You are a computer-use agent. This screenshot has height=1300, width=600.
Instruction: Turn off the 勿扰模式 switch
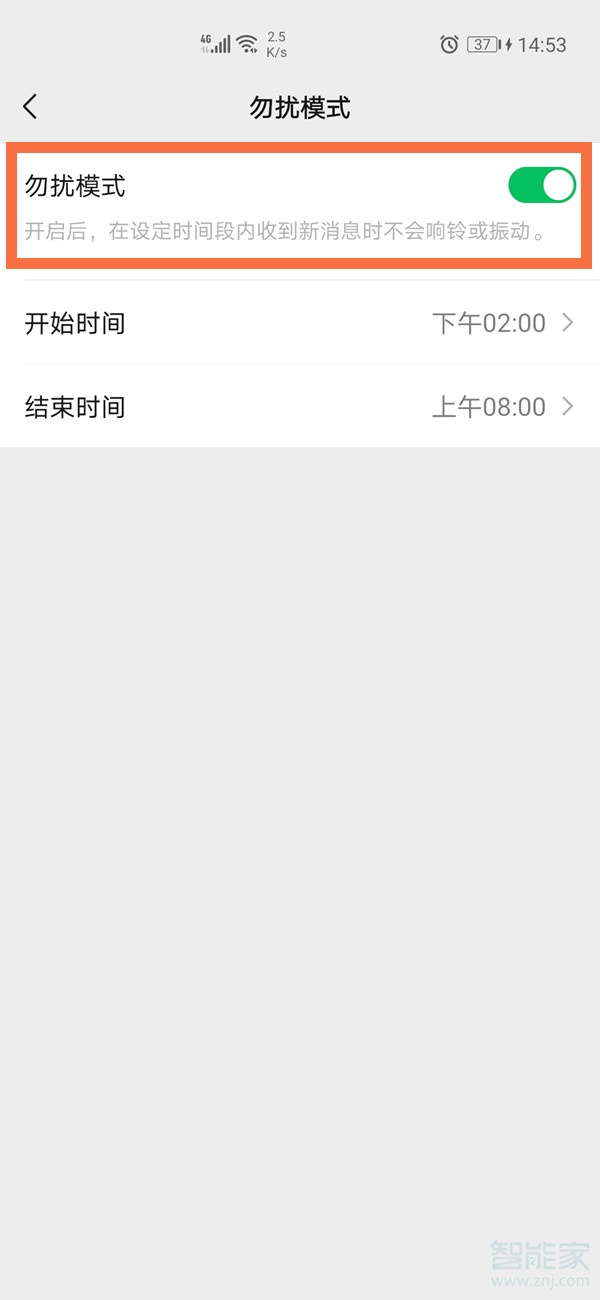[542, 186]
